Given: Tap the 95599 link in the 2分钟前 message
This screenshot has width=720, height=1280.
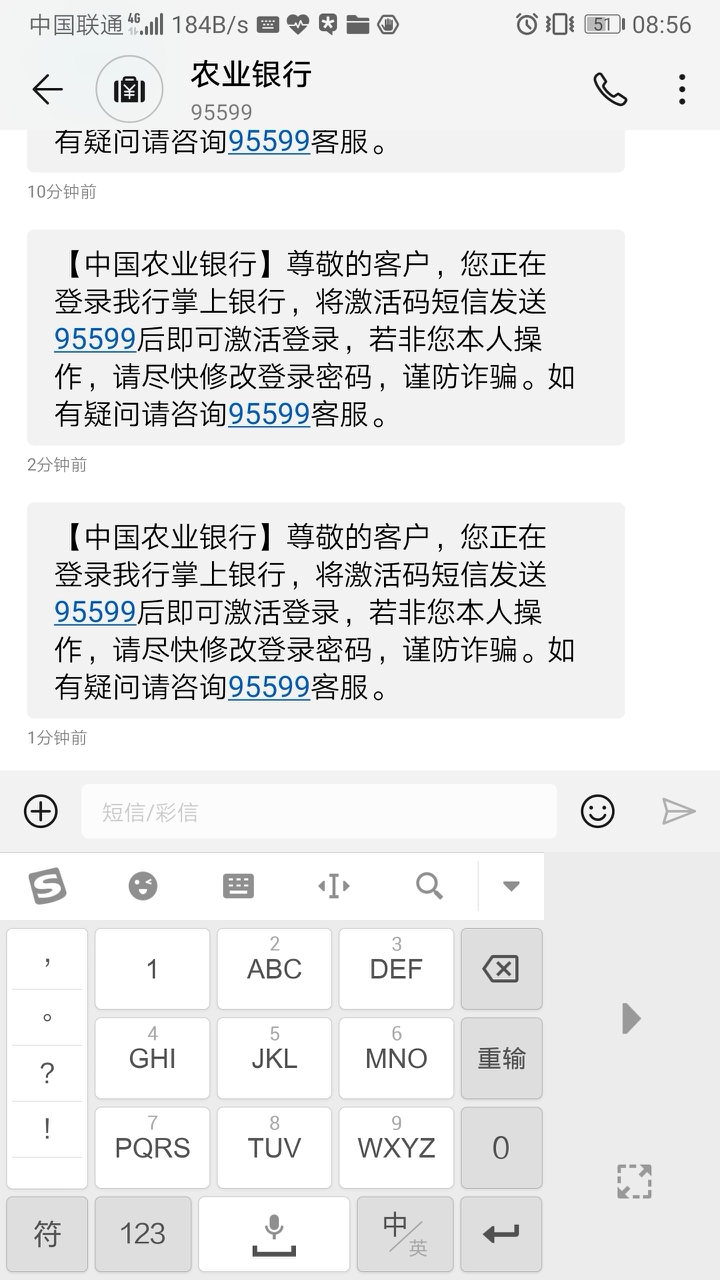Looking at the screenshot, I should pos(95,339).
